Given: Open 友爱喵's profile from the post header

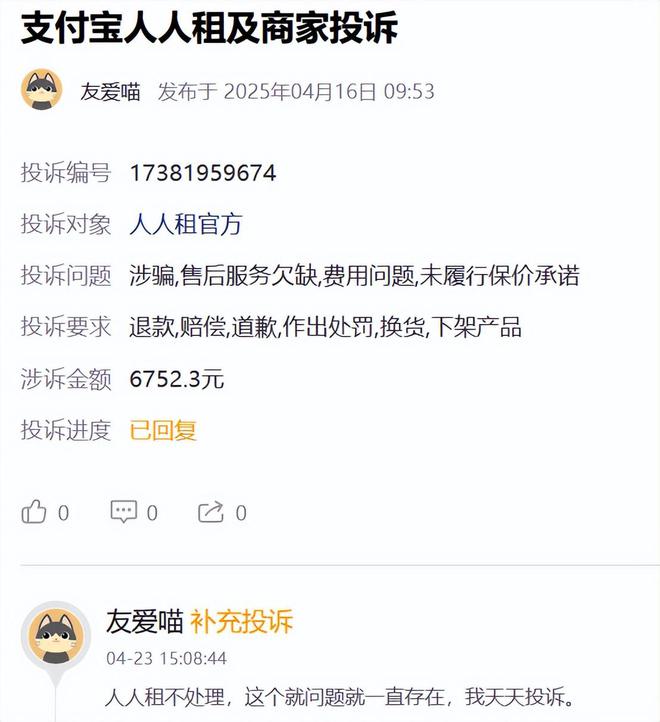Looking at the screenshot, I should tap(110, 91).
